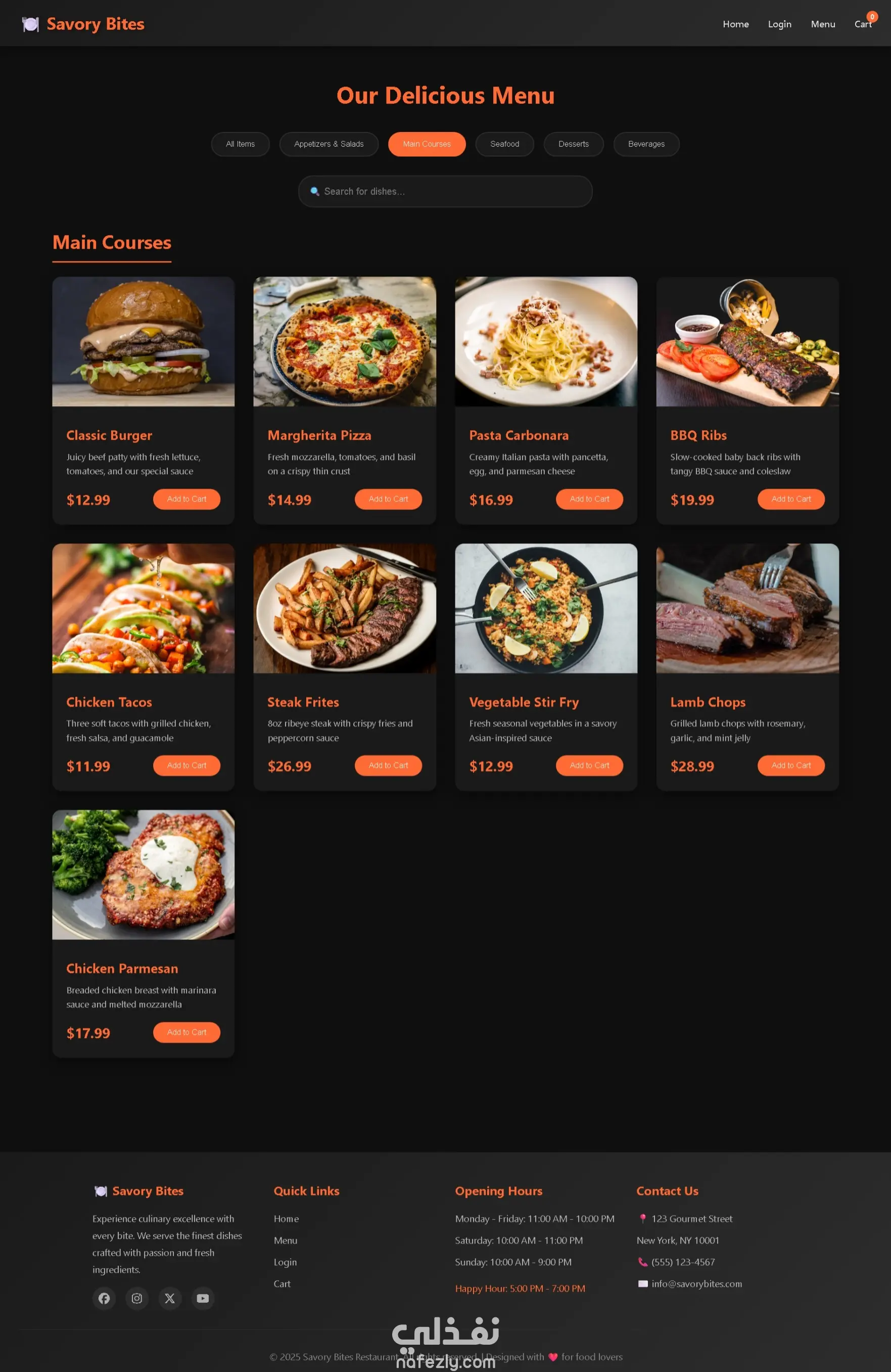Add Lamb Chops to cart
This screenshot has width=891, height=1372.
pos(790,765)
